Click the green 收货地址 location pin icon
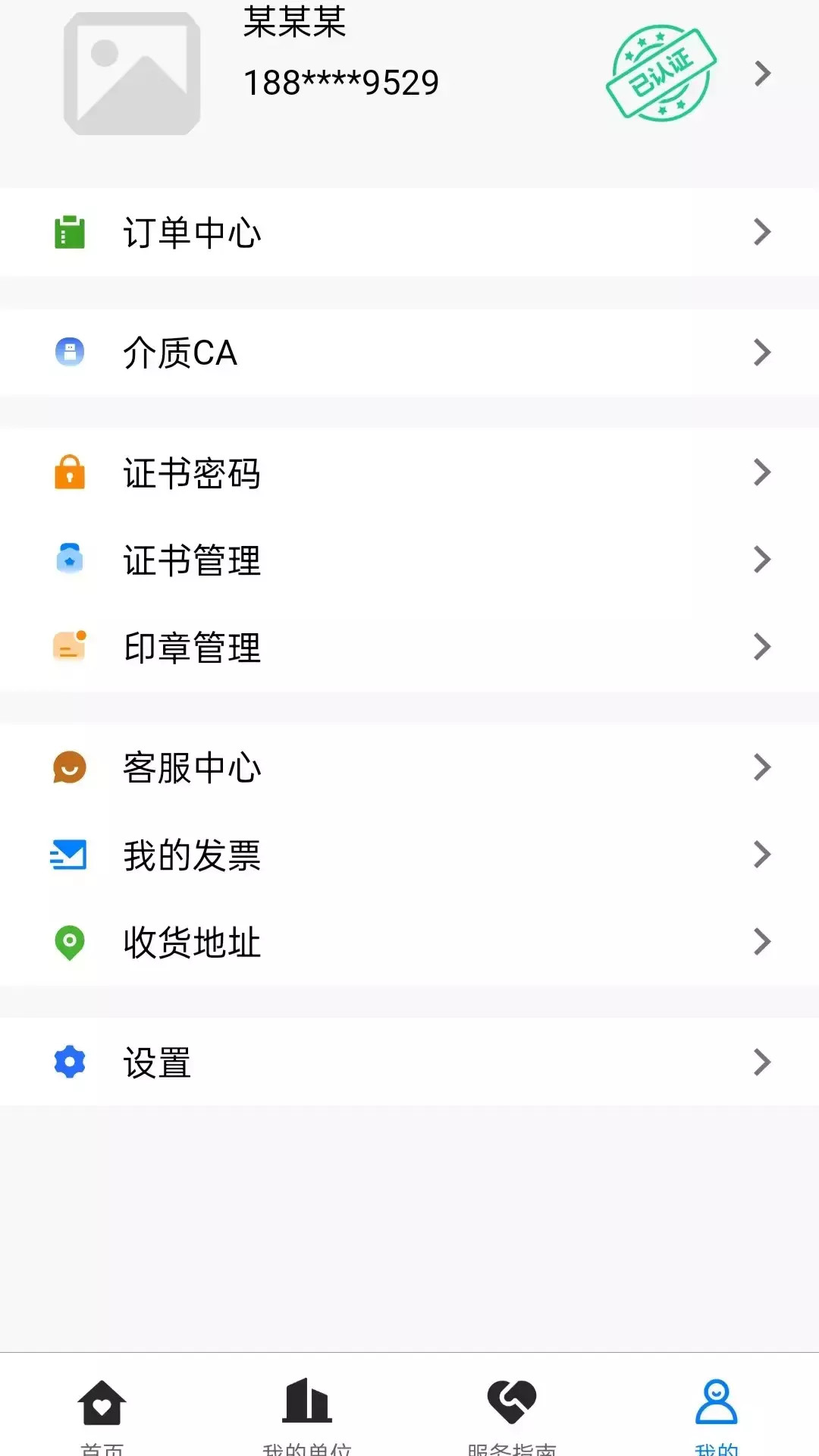Screen dimensions: 819x1456 tap(69, 942)
